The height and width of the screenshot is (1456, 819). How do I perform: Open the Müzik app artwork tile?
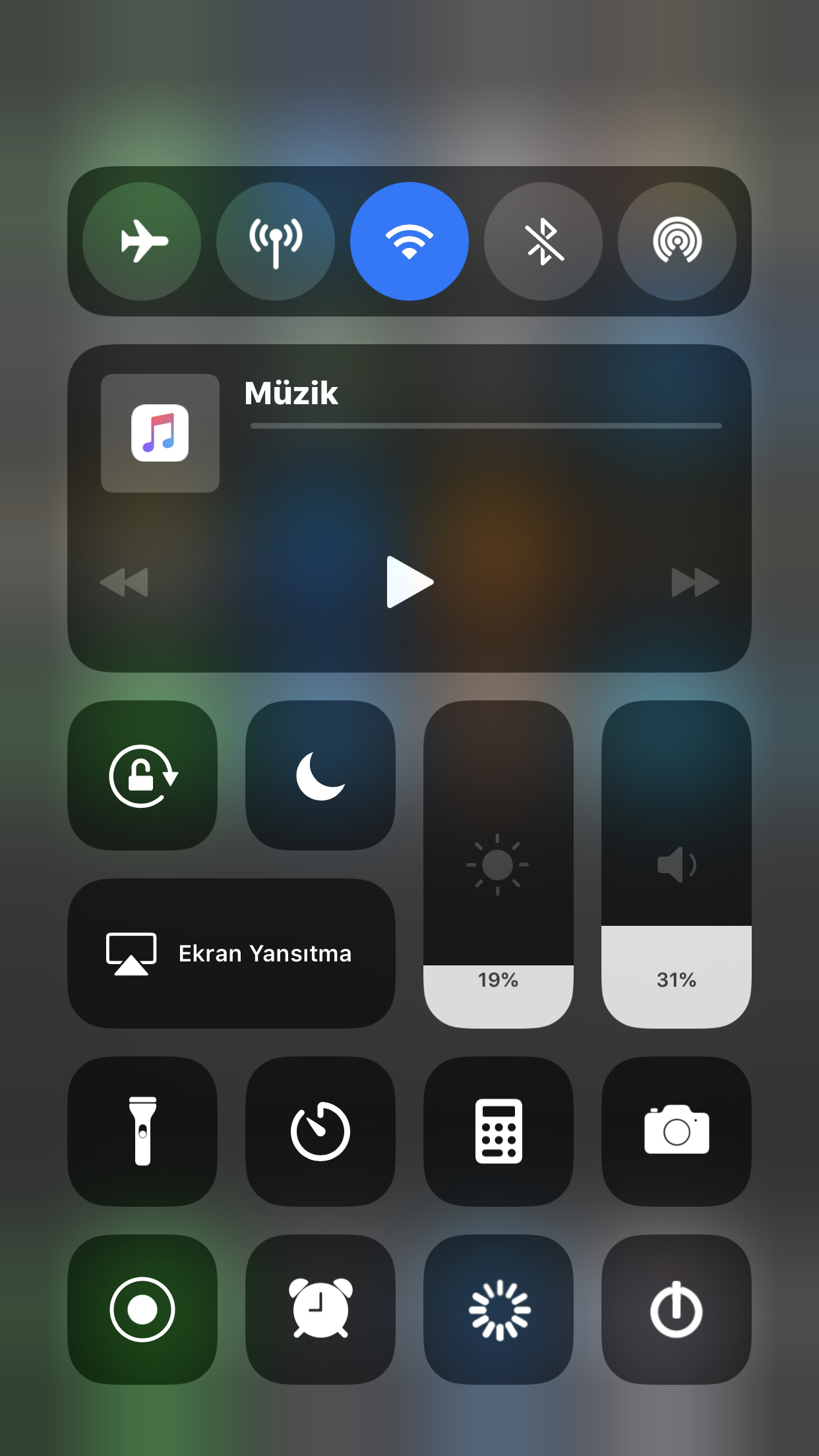[x=160, y=433]
